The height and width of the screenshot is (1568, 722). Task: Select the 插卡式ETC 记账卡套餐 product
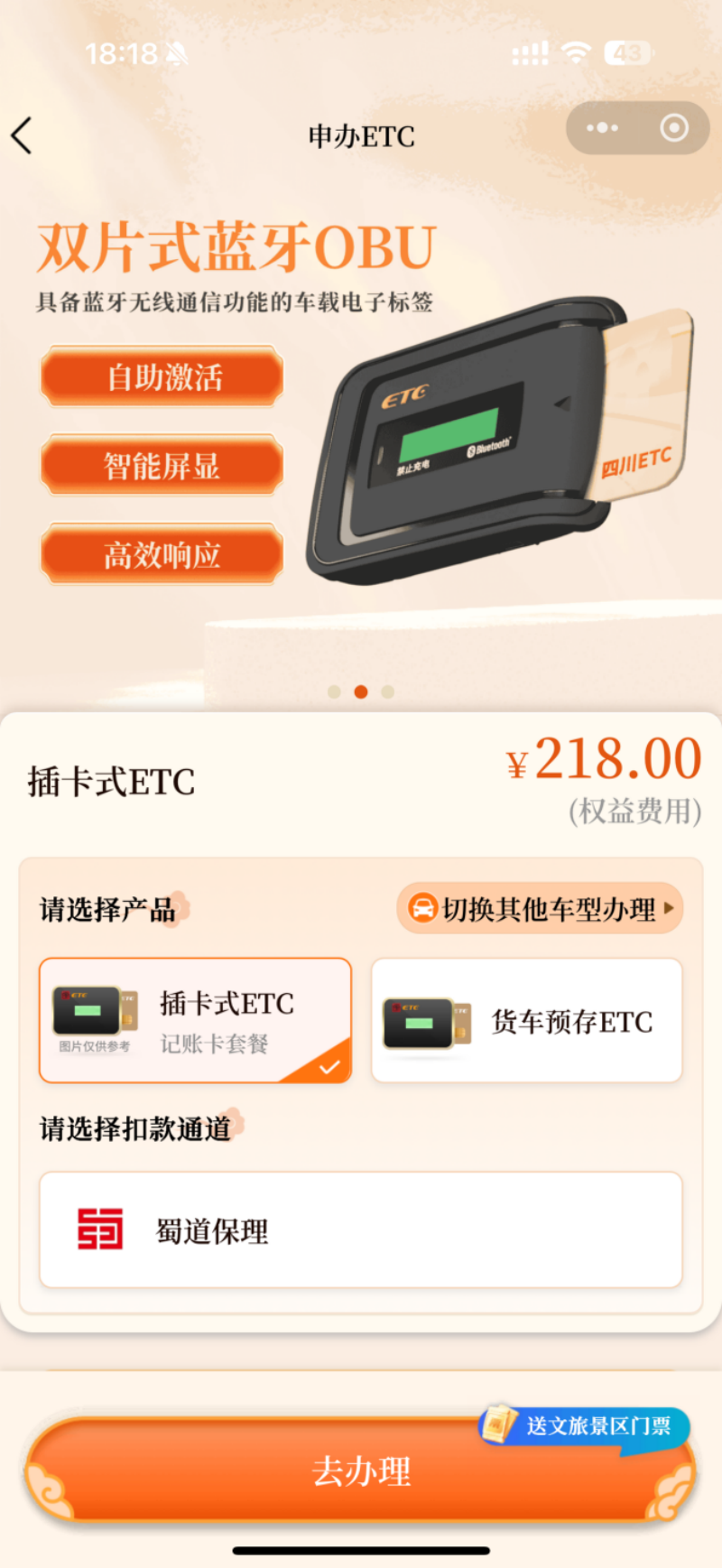click(x=195, y=1021)
